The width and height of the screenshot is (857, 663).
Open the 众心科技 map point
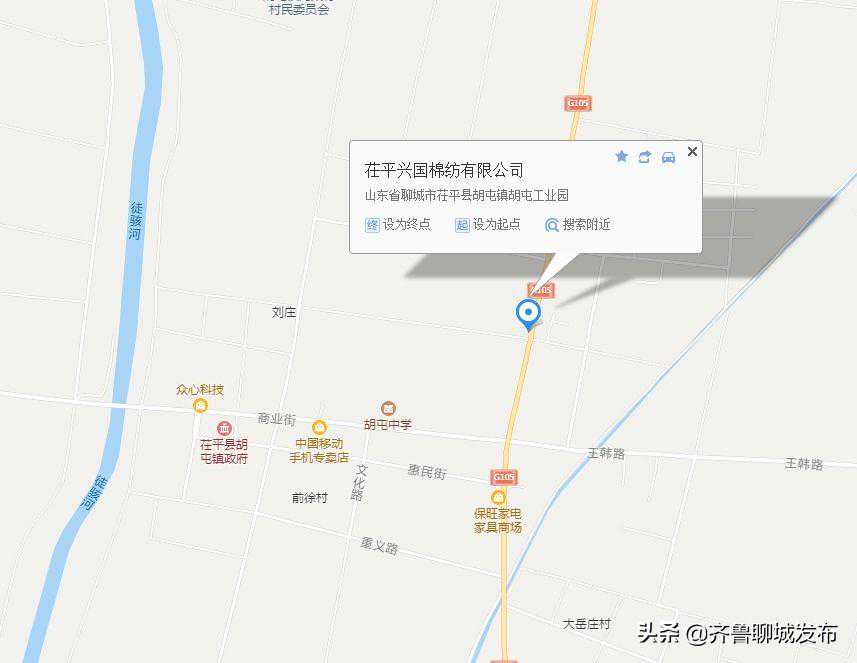click(x=200, y=405)
